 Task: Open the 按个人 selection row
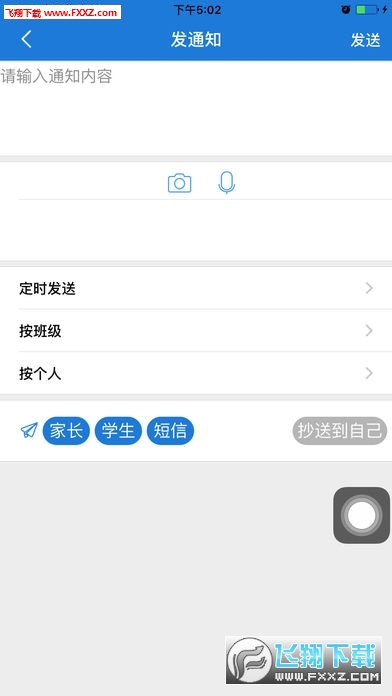196,373
